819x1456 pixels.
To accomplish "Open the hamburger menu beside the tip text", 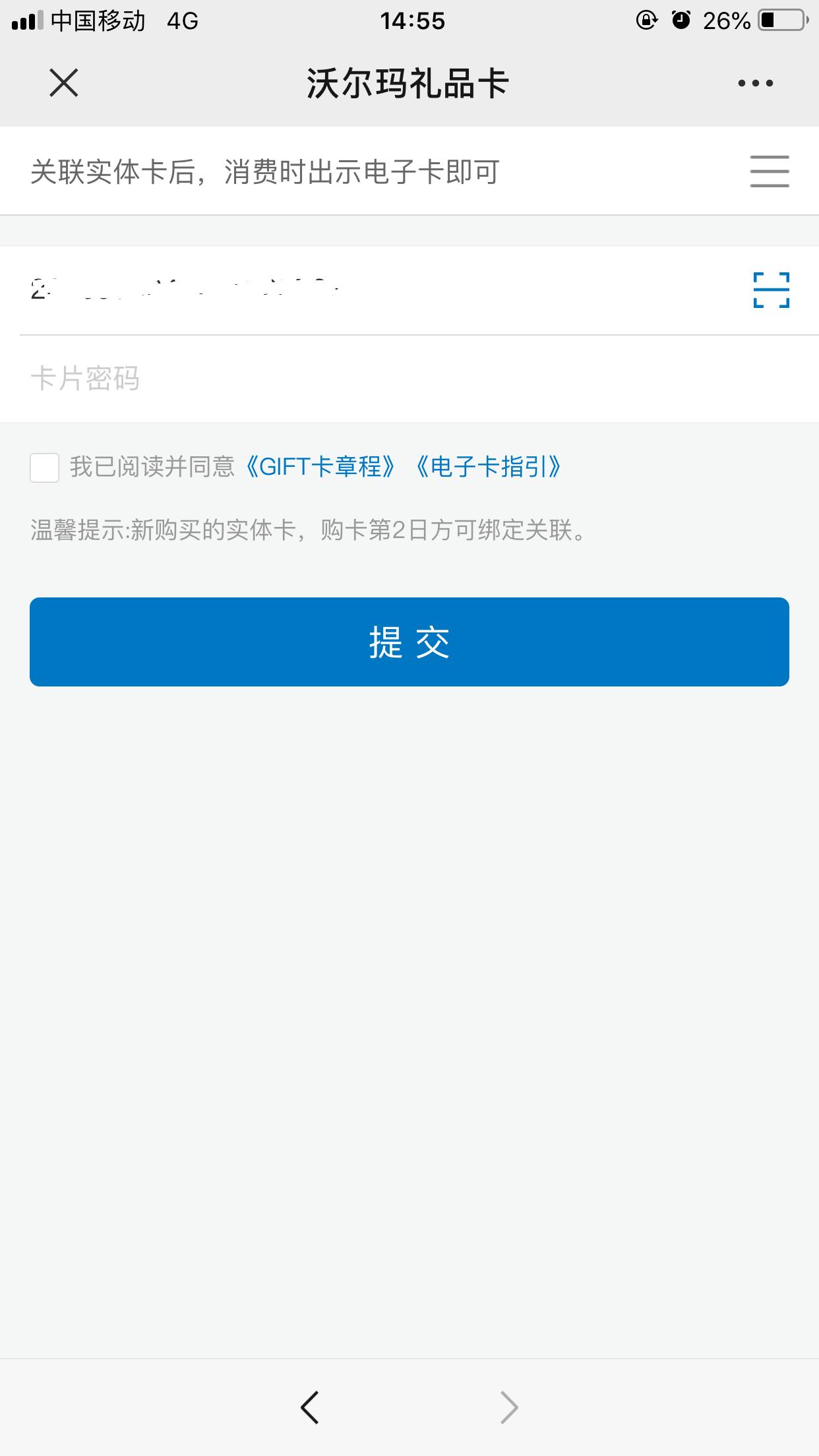I will click(768, 170).
